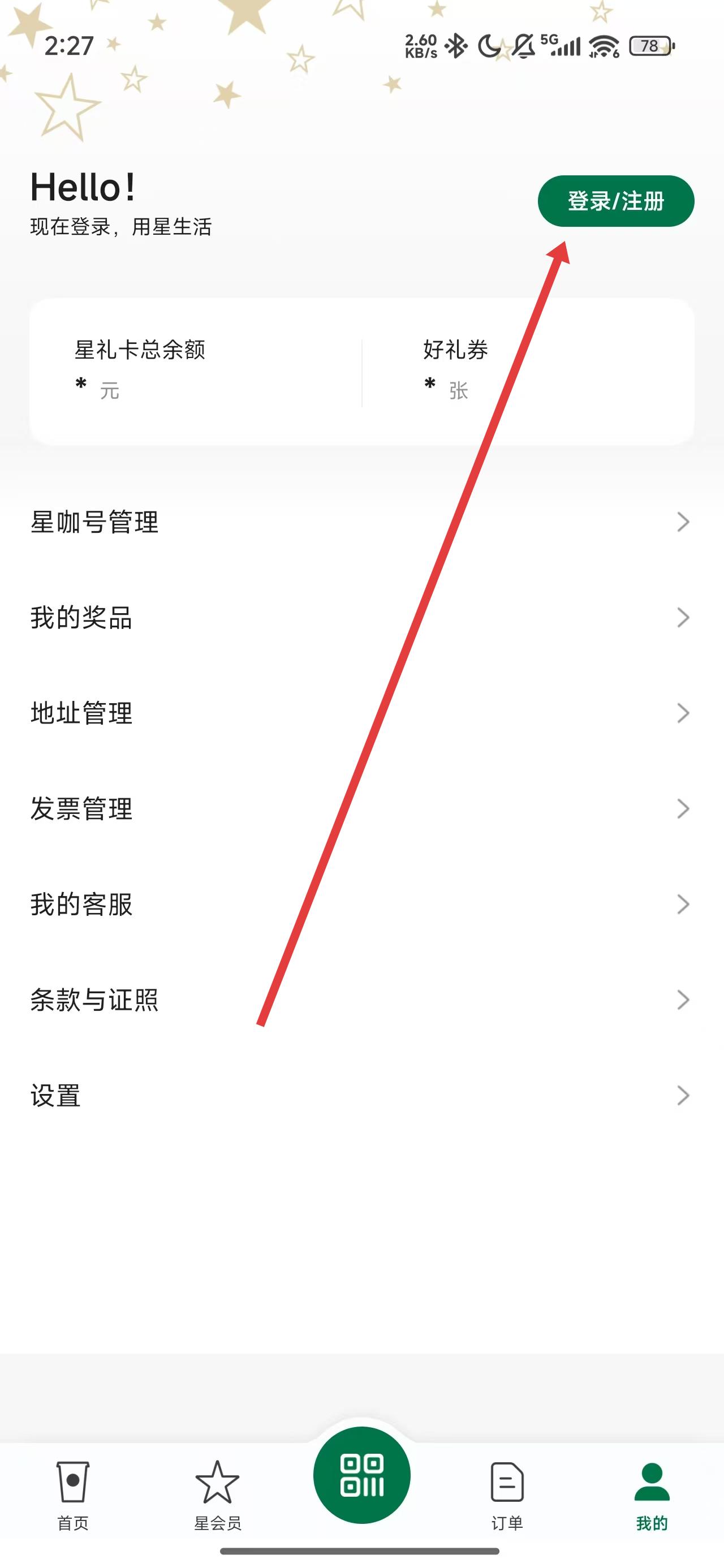Tap the 登录/注册 button
The image size is (724, 1568).
pyautogui.click(x=615, y=201)
